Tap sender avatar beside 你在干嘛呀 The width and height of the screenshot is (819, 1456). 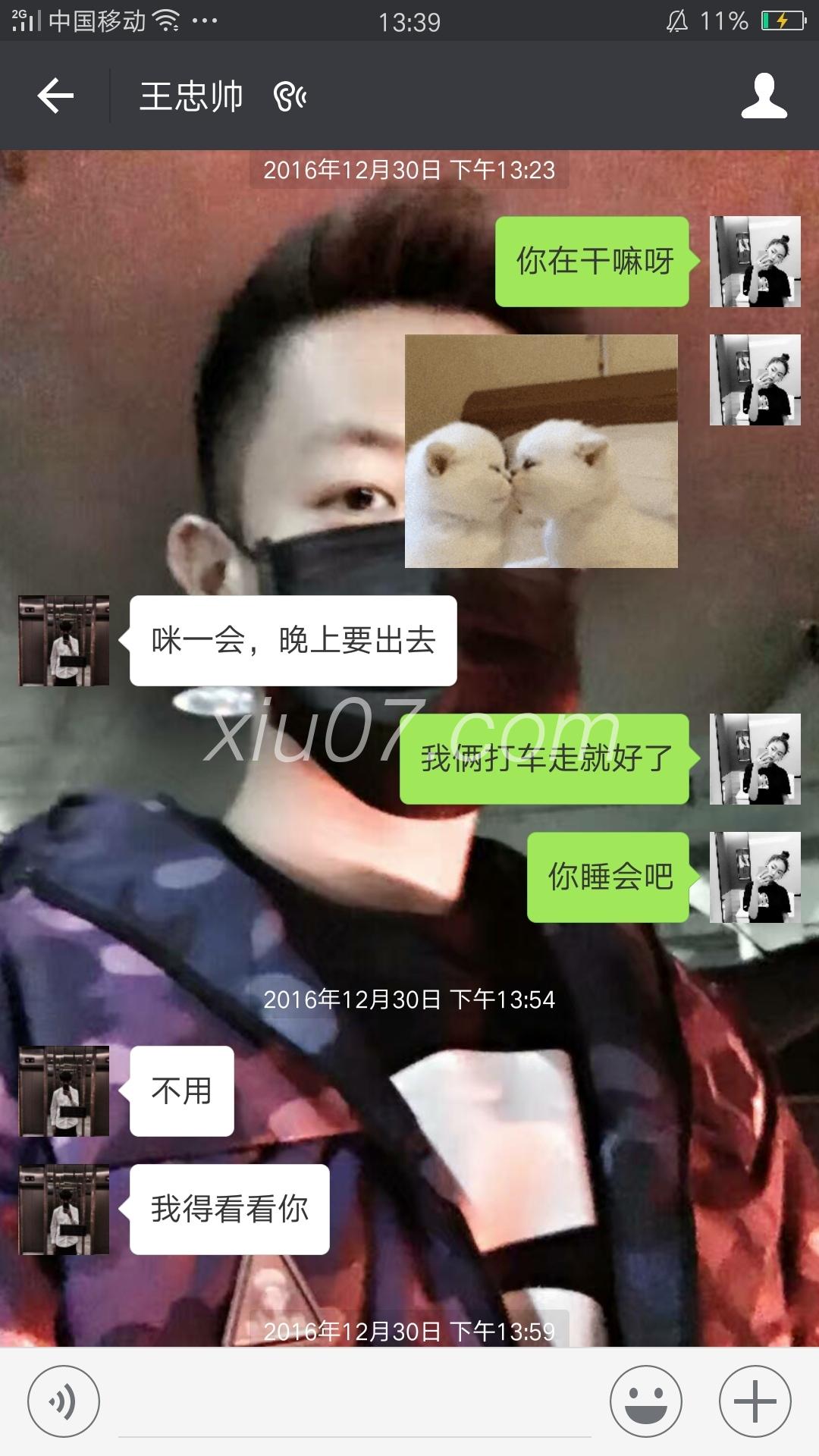(755, 262)
